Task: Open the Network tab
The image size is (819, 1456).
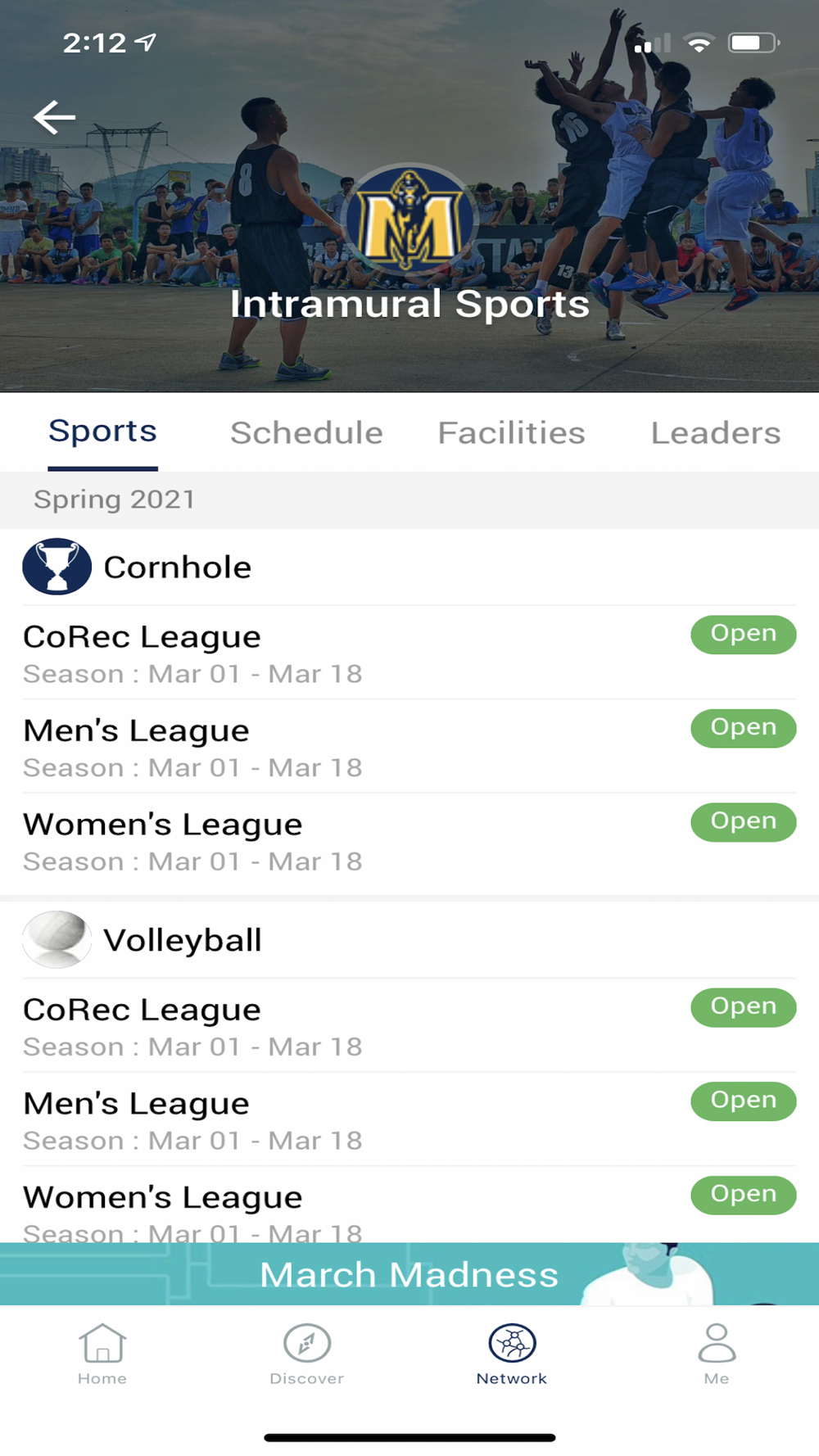Action: [x=512, y=1354]
